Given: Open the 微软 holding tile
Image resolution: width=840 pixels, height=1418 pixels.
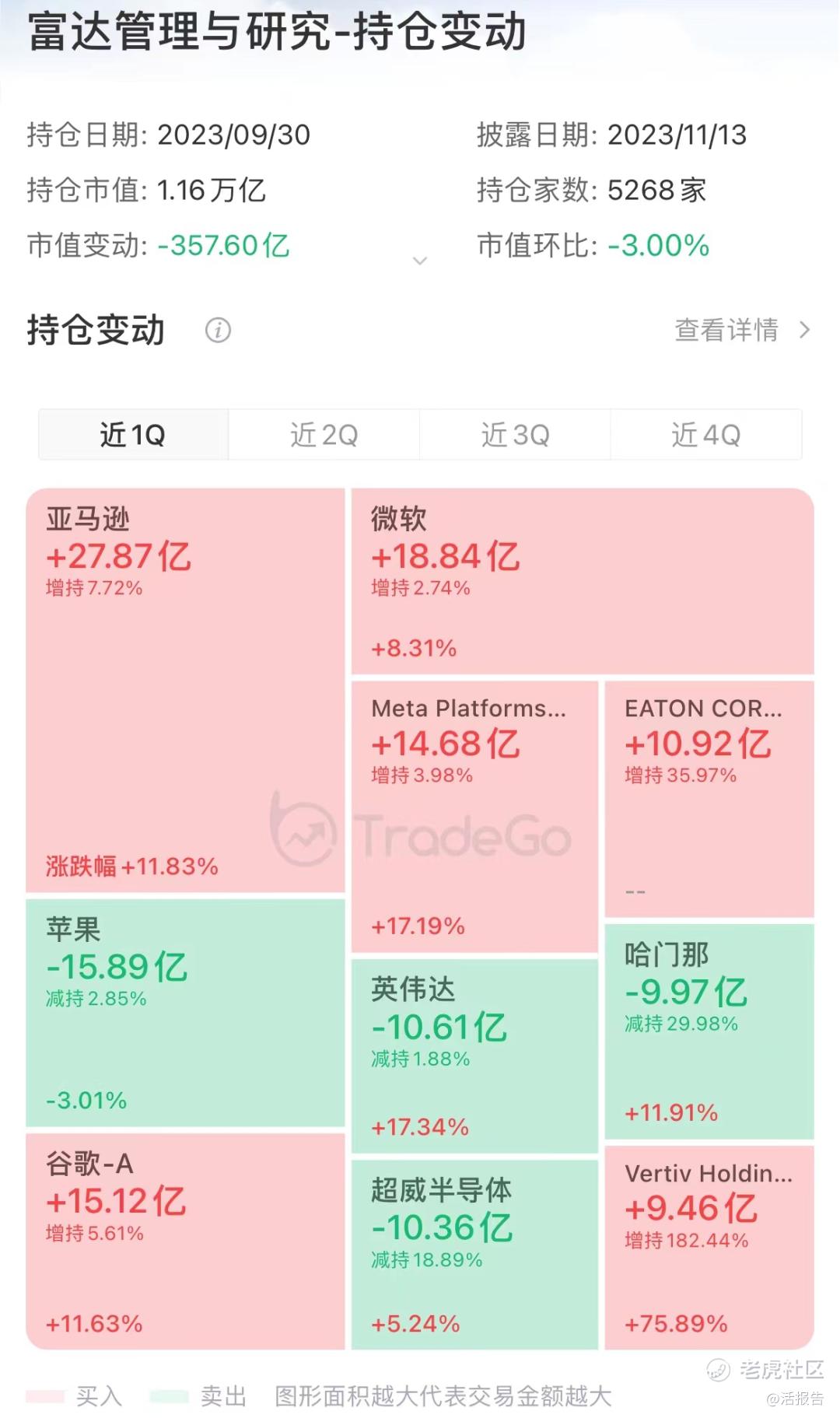Looking at the screenshot, I should [583, 581].
